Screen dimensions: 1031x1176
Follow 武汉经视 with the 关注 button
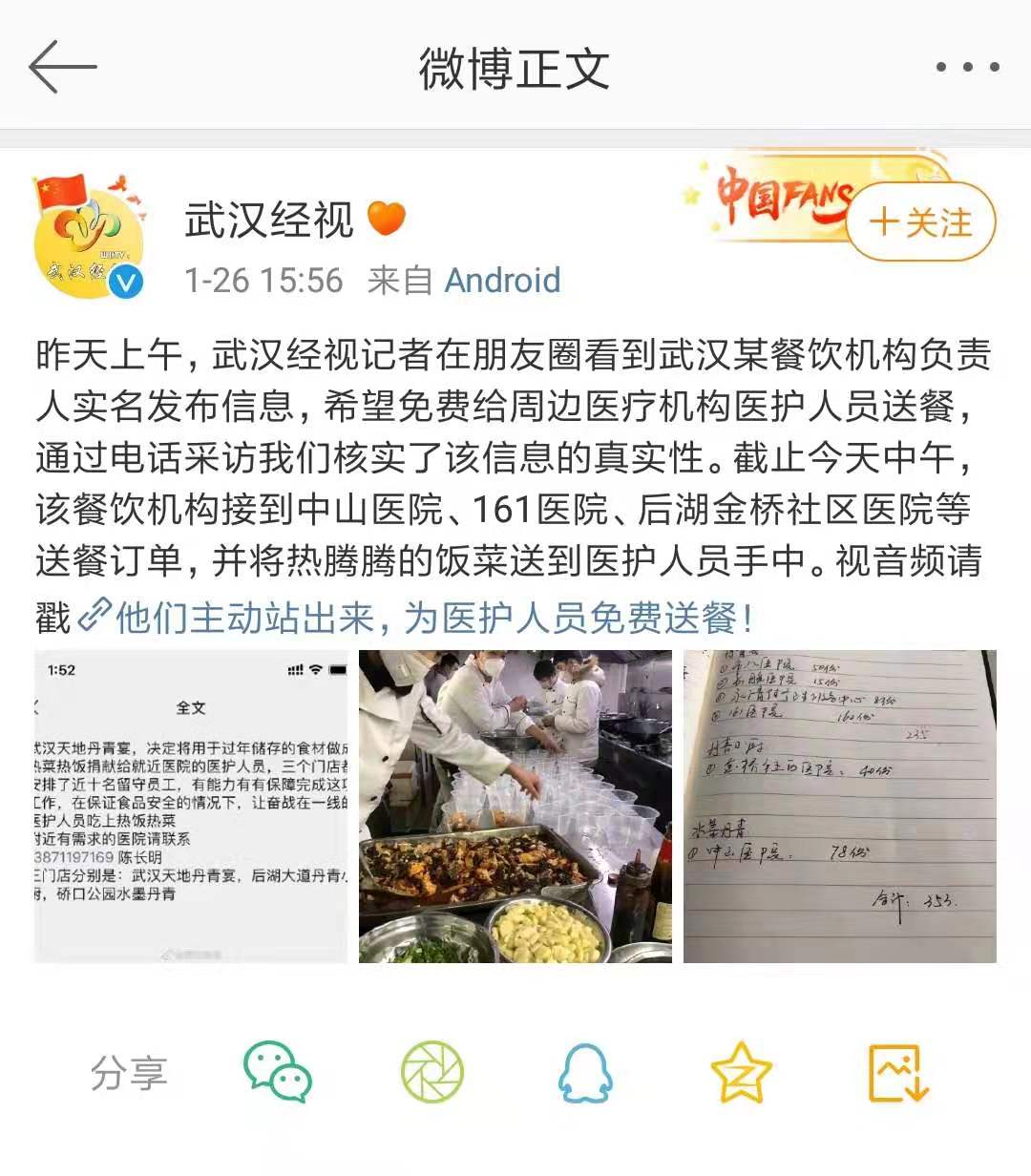(920, 222)
